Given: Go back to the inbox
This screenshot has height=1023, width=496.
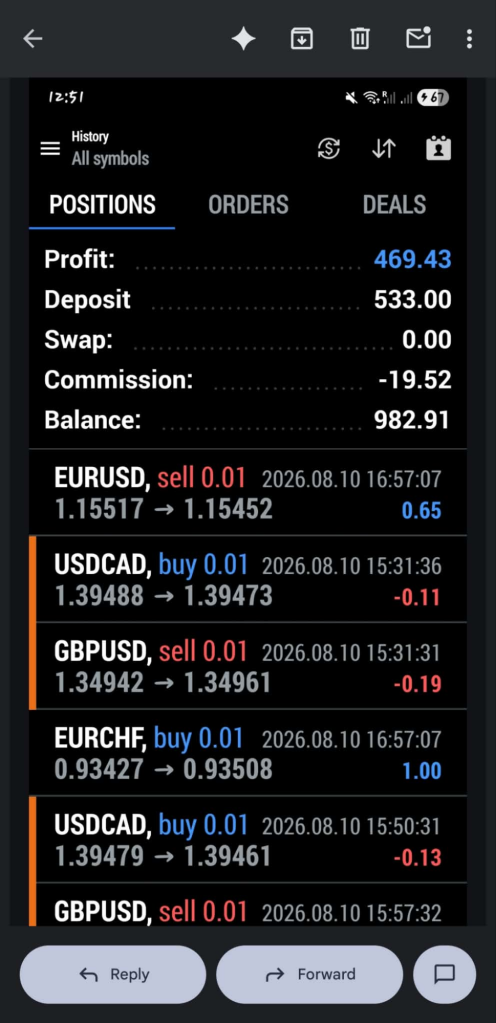Looking at the screenshot, I should [33, 39].
